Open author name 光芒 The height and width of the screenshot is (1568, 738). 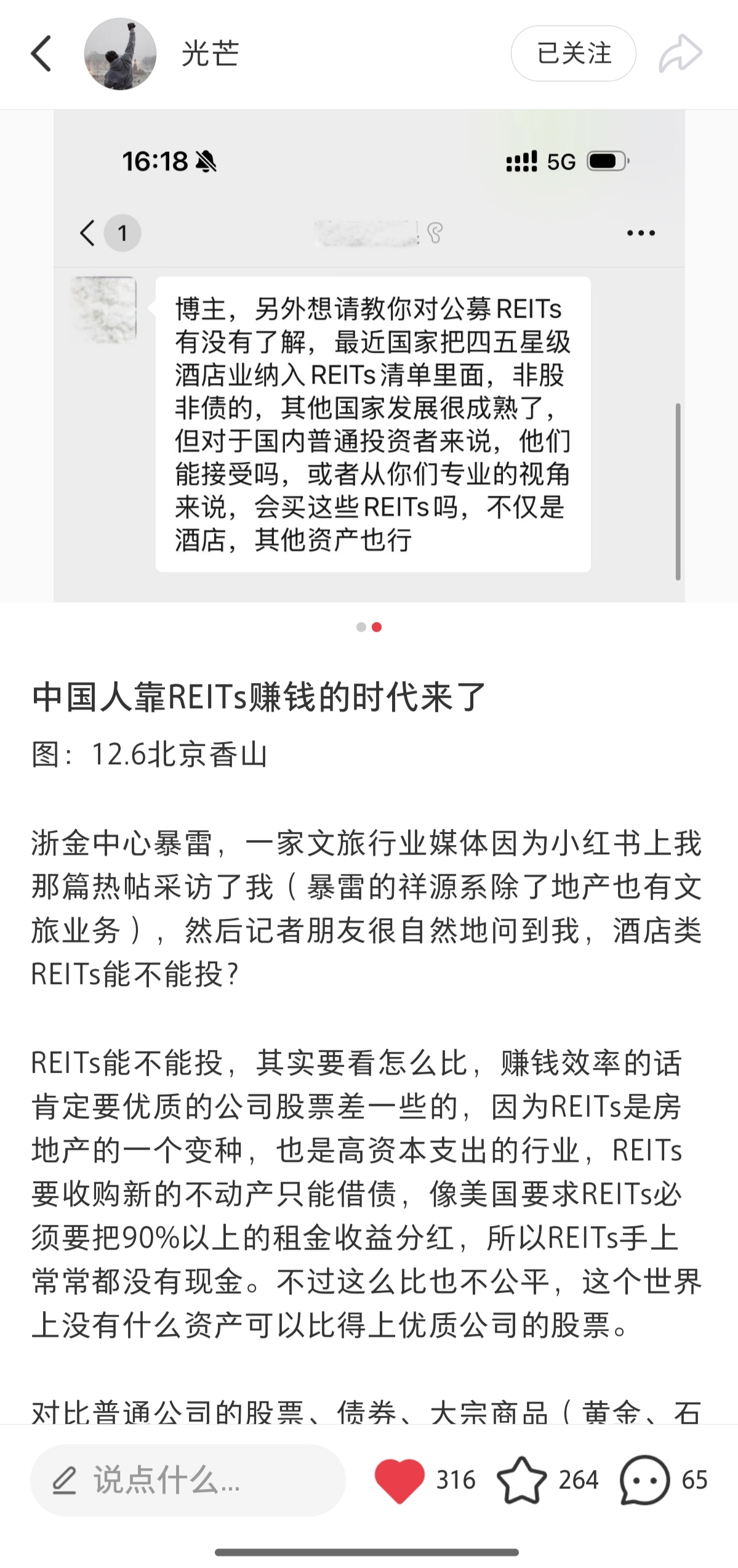click(x=210, y=54)
